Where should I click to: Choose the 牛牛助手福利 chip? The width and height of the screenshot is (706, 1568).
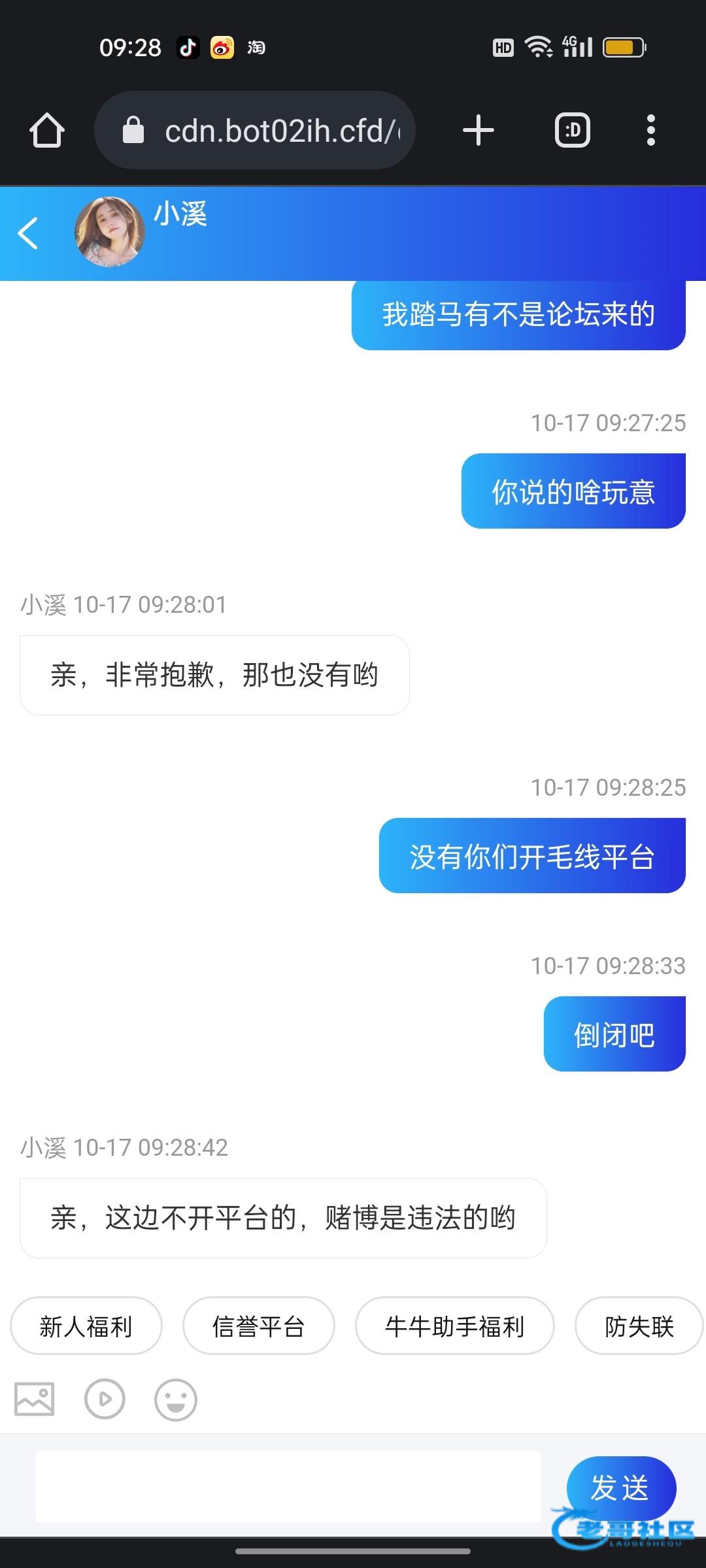point(454,1327)
